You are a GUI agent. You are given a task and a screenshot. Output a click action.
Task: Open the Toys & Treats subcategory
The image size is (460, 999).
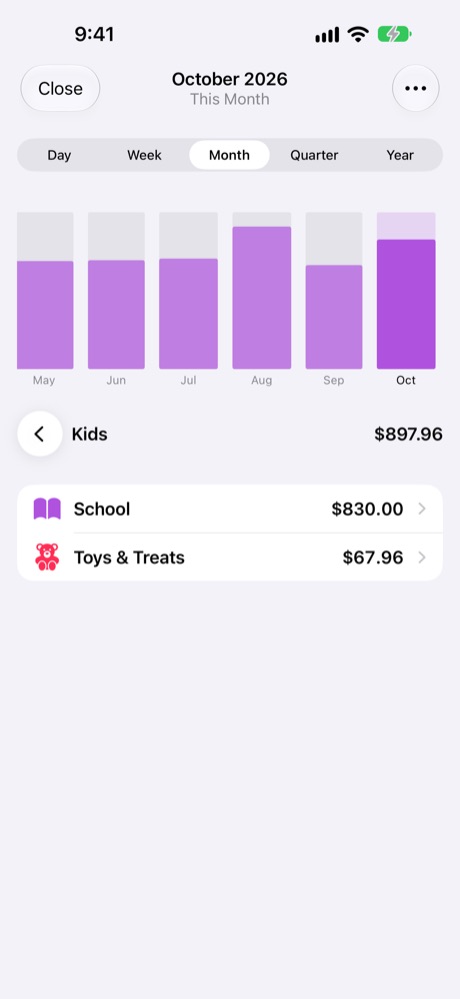pyautogui.click(x=229, y=557)
